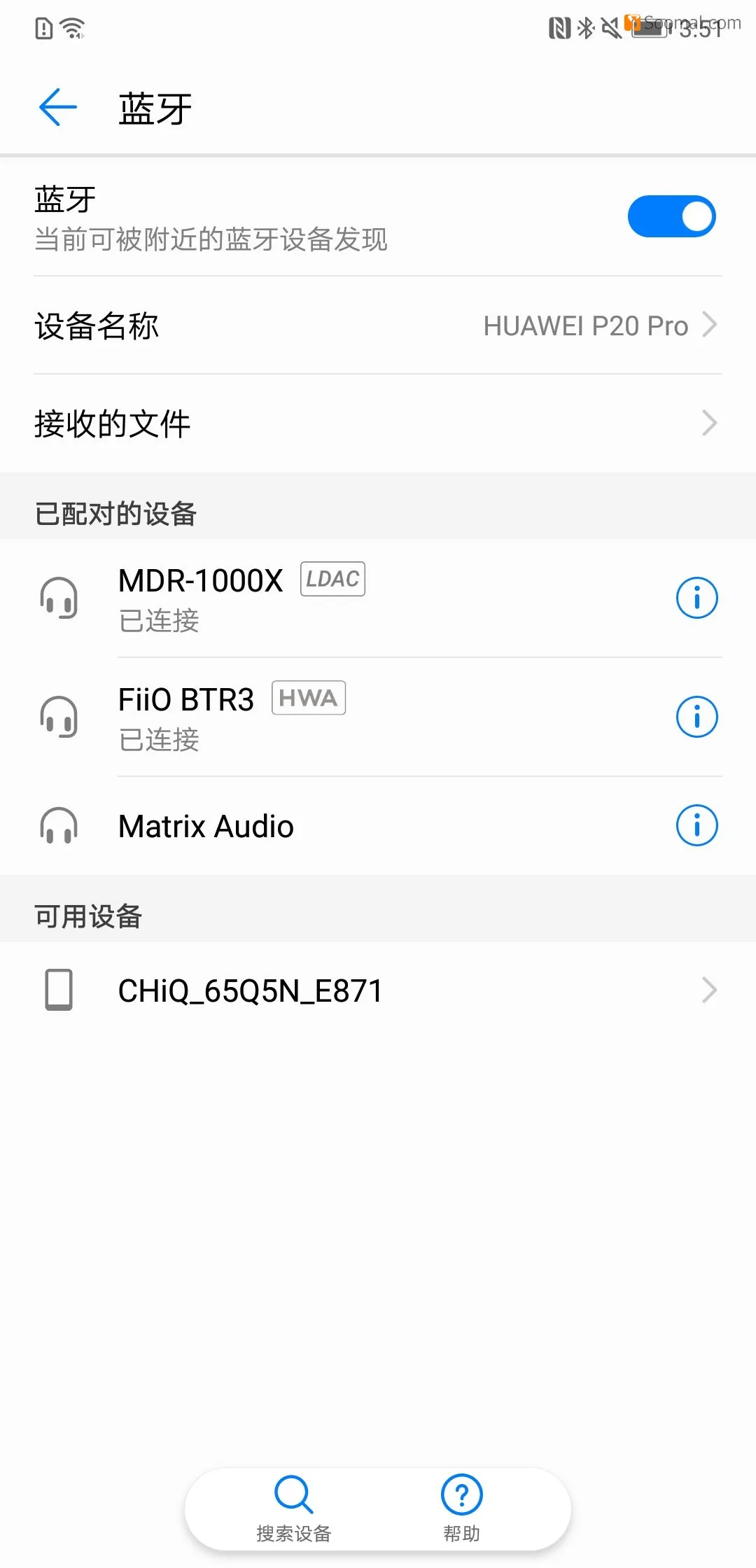Open 接收的文件
The height and width of the screenshot is (1568, 756).
click(x=378, y=423)
